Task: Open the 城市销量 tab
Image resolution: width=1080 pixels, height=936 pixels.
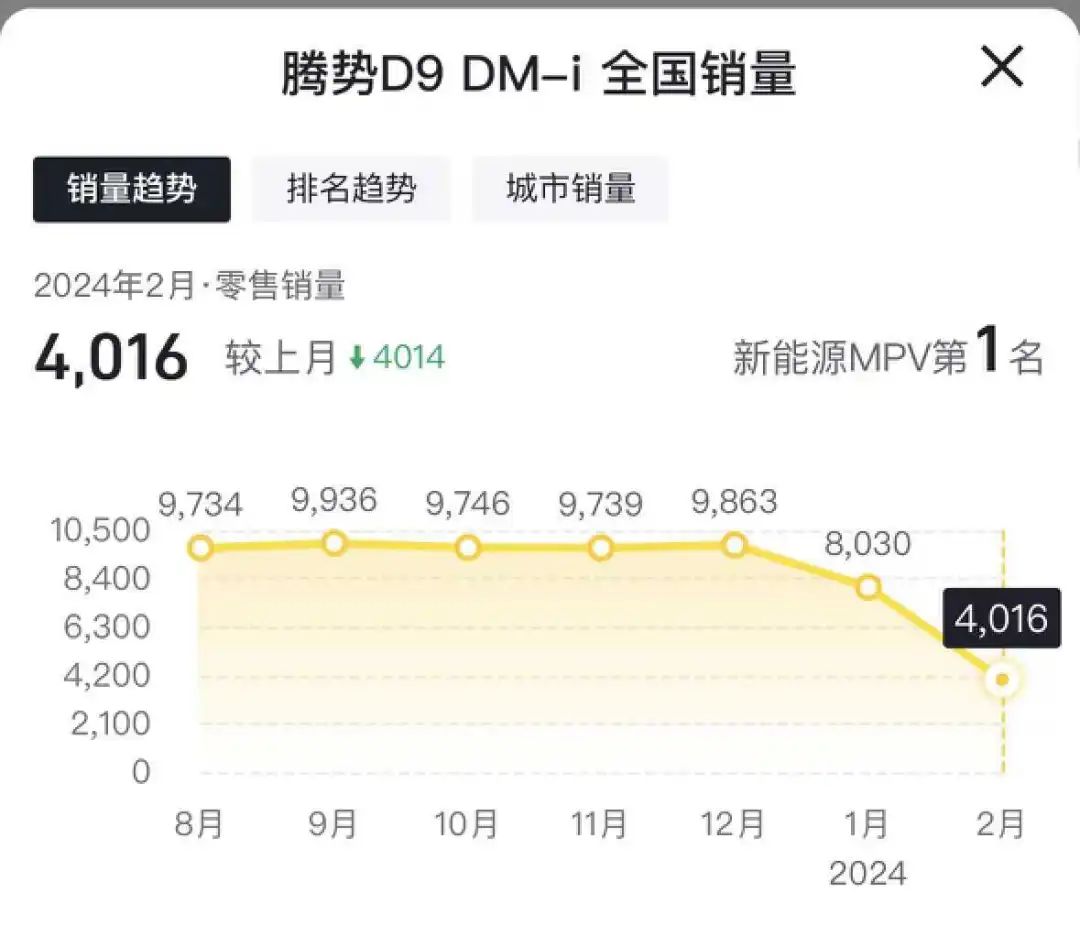Action: (570, 189)
